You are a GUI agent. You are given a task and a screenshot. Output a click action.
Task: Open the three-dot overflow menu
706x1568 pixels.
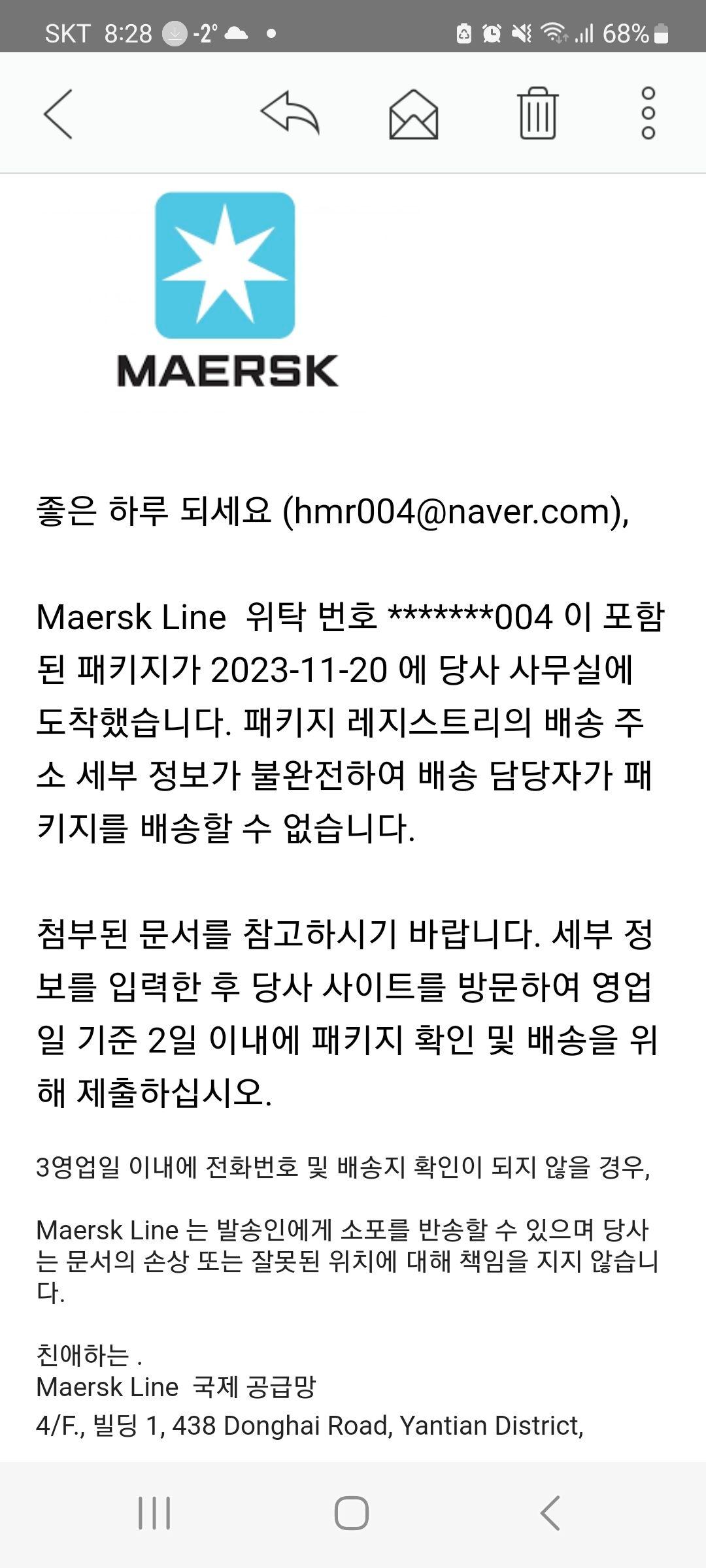[x=648, y=114]
